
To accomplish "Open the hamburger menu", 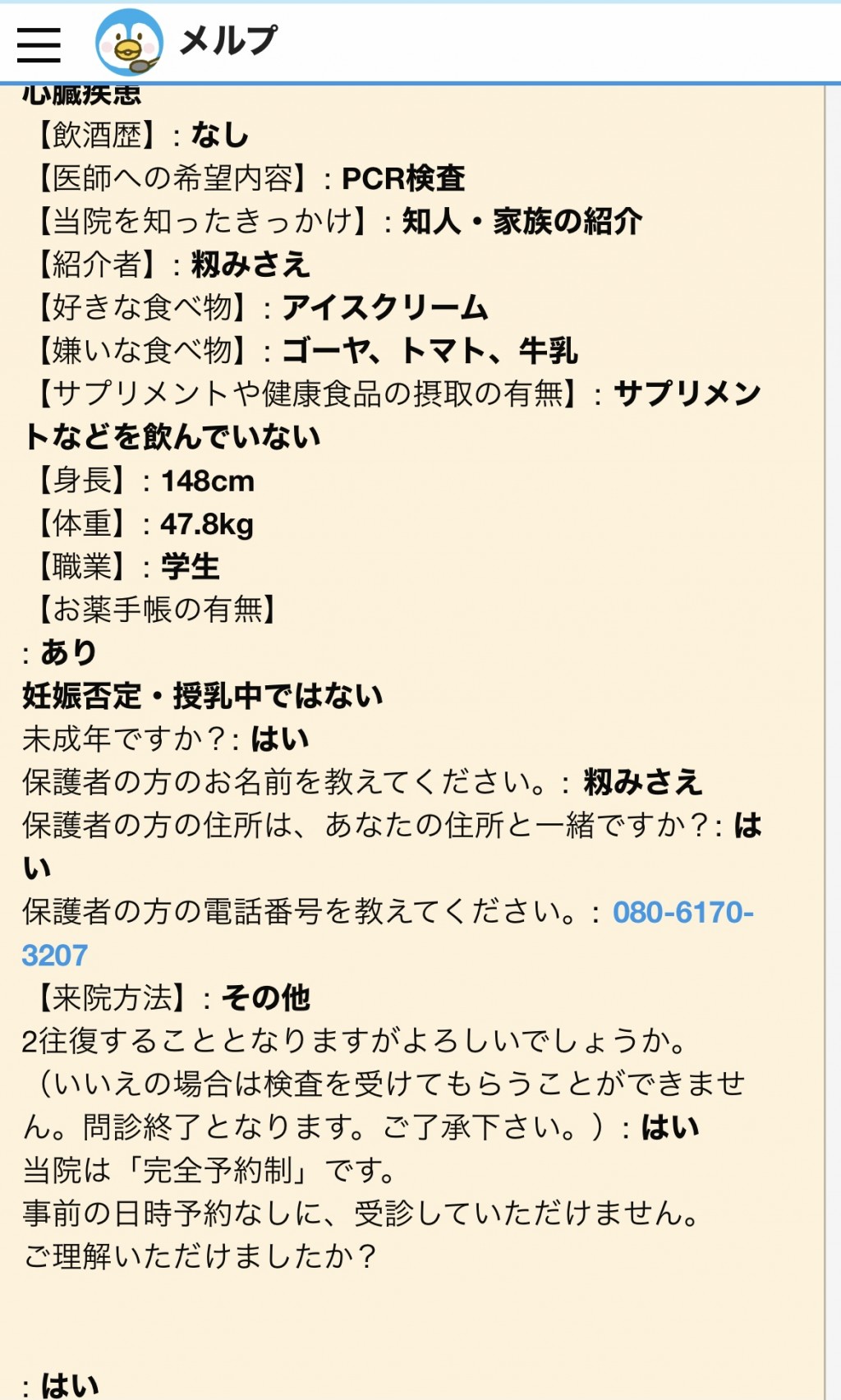I will click(39, 44).
